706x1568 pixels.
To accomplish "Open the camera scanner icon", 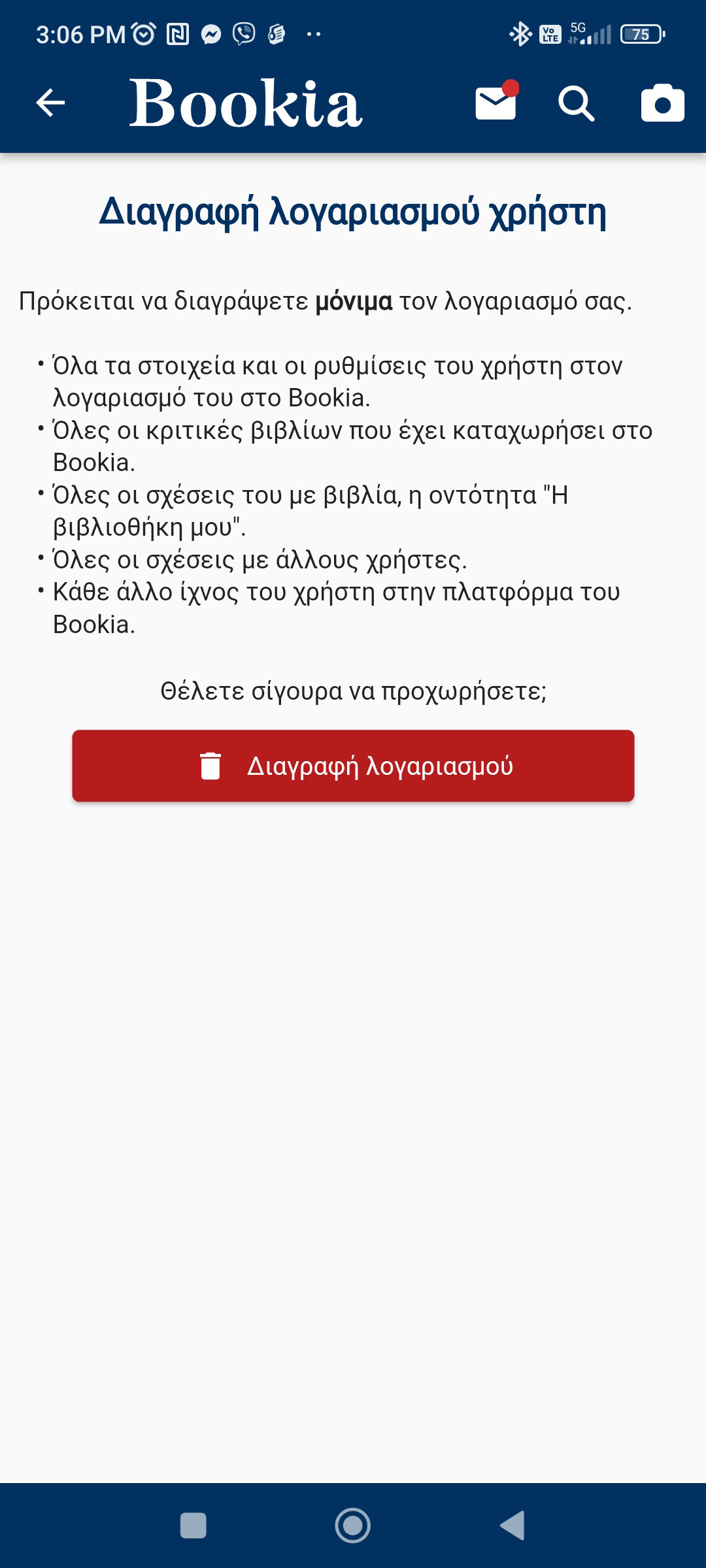I will coord(662,103).
